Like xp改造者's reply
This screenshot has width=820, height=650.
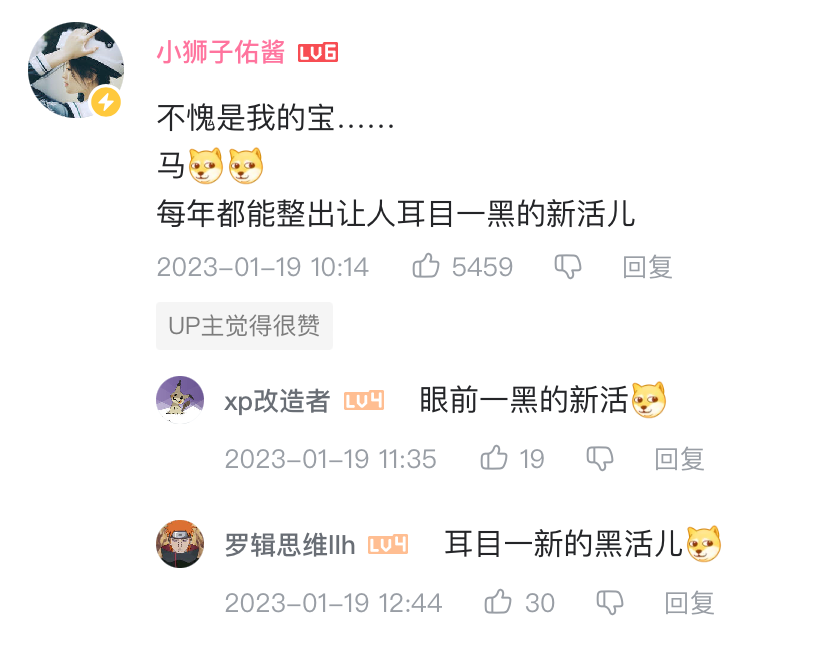tap(495, 459)
